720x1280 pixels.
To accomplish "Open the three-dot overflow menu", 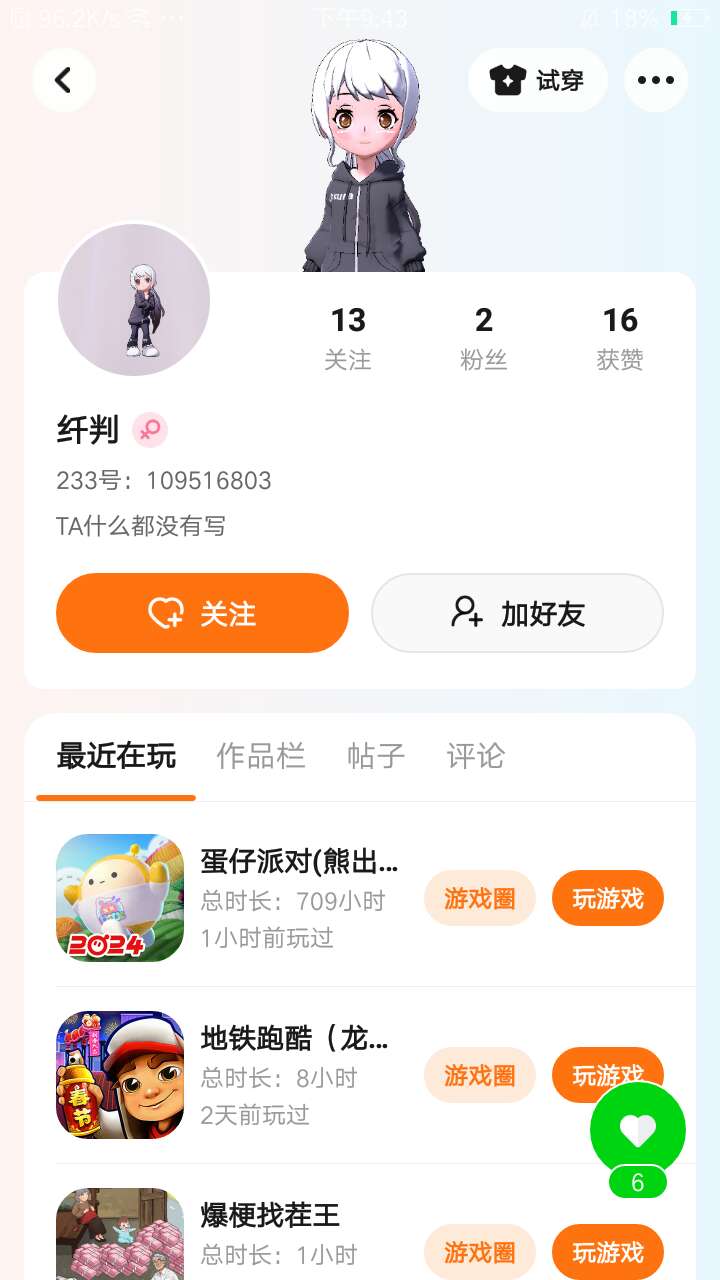I will (x=656, y=80).
